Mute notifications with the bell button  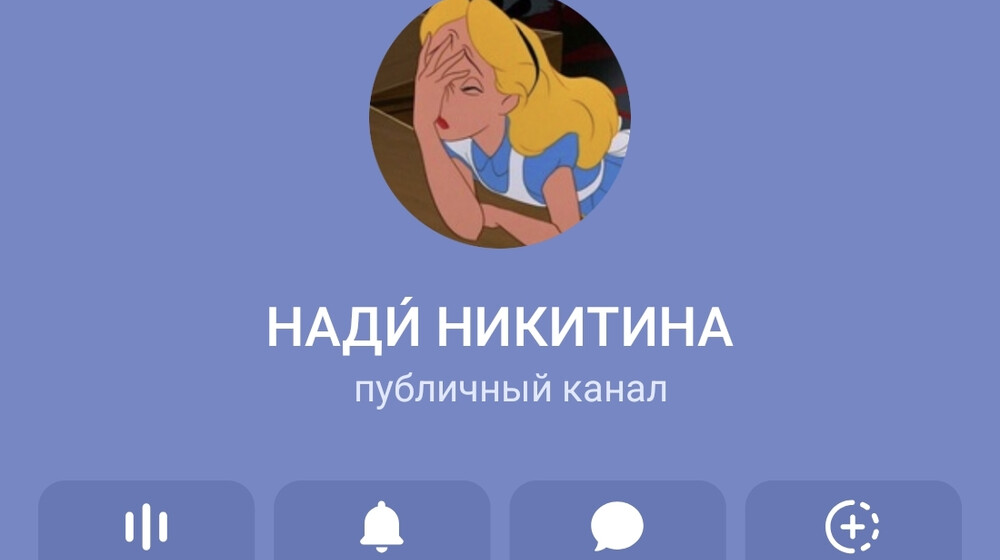(382, 525)
